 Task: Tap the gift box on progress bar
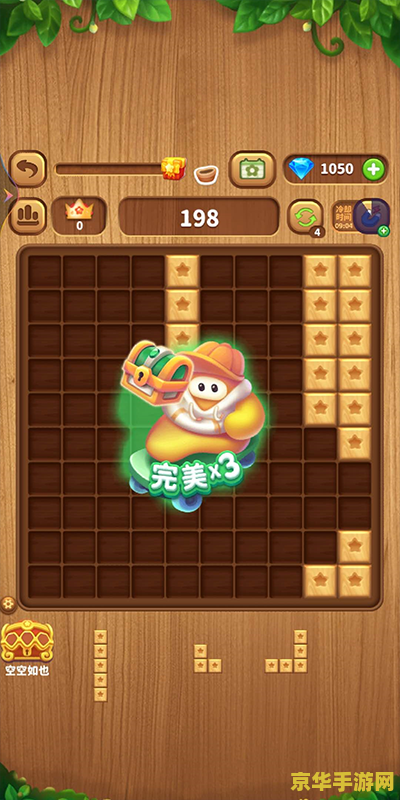click(x=173, y=168)
